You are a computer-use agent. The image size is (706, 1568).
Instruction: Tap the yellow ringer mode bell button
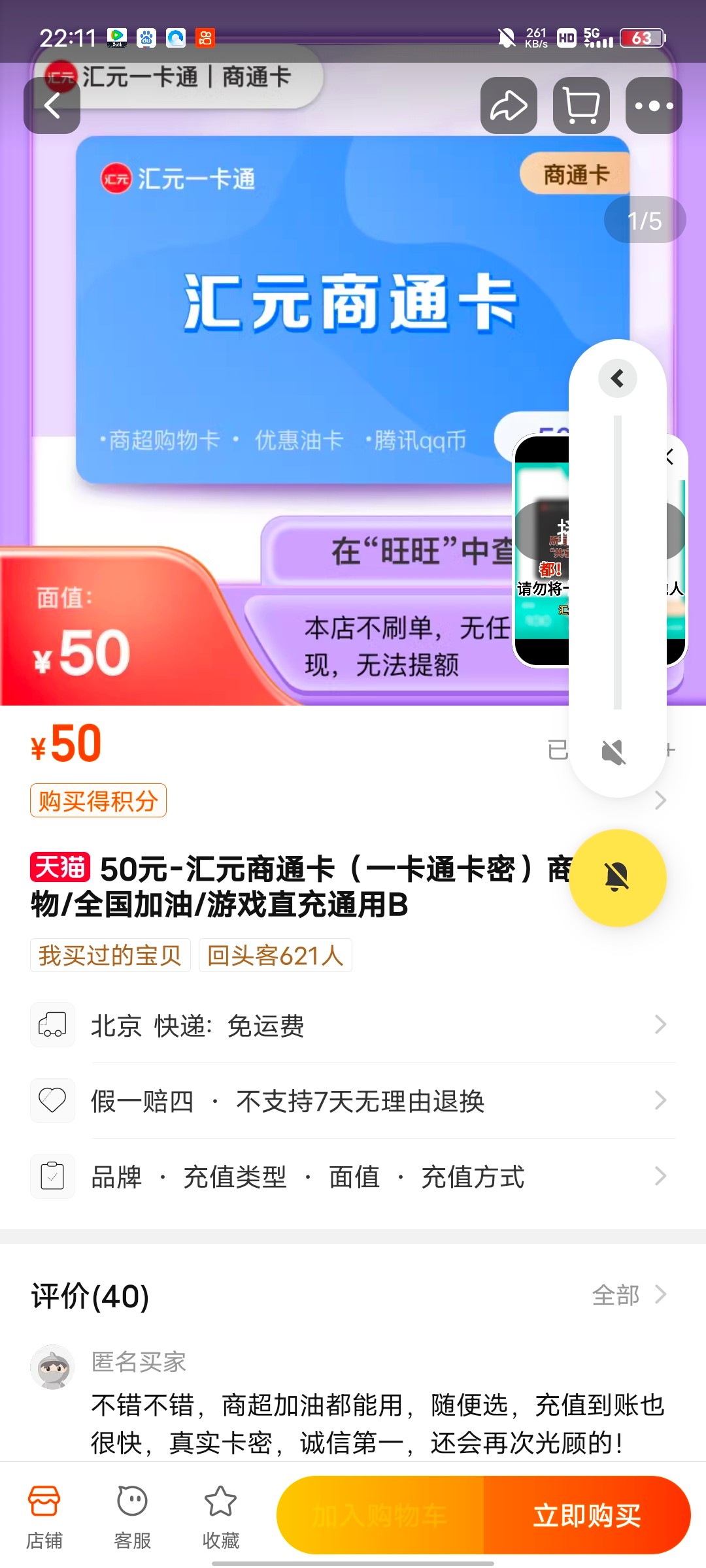pos(617,877)
